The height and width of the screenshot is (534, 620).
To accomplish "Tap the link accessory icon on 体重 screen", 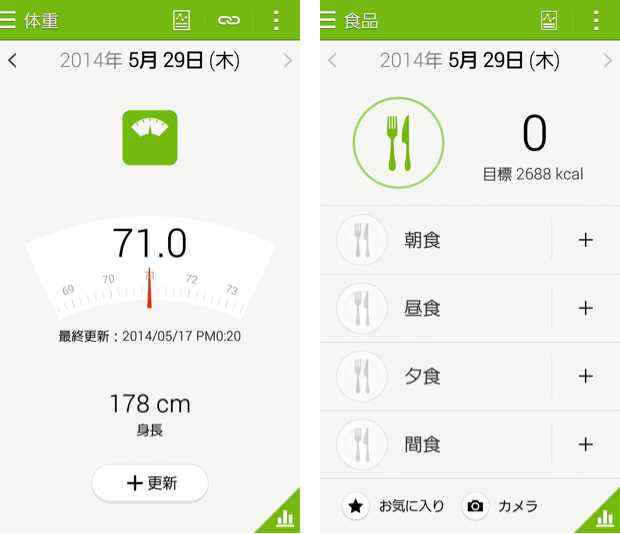I will click(x=230, y=20).
